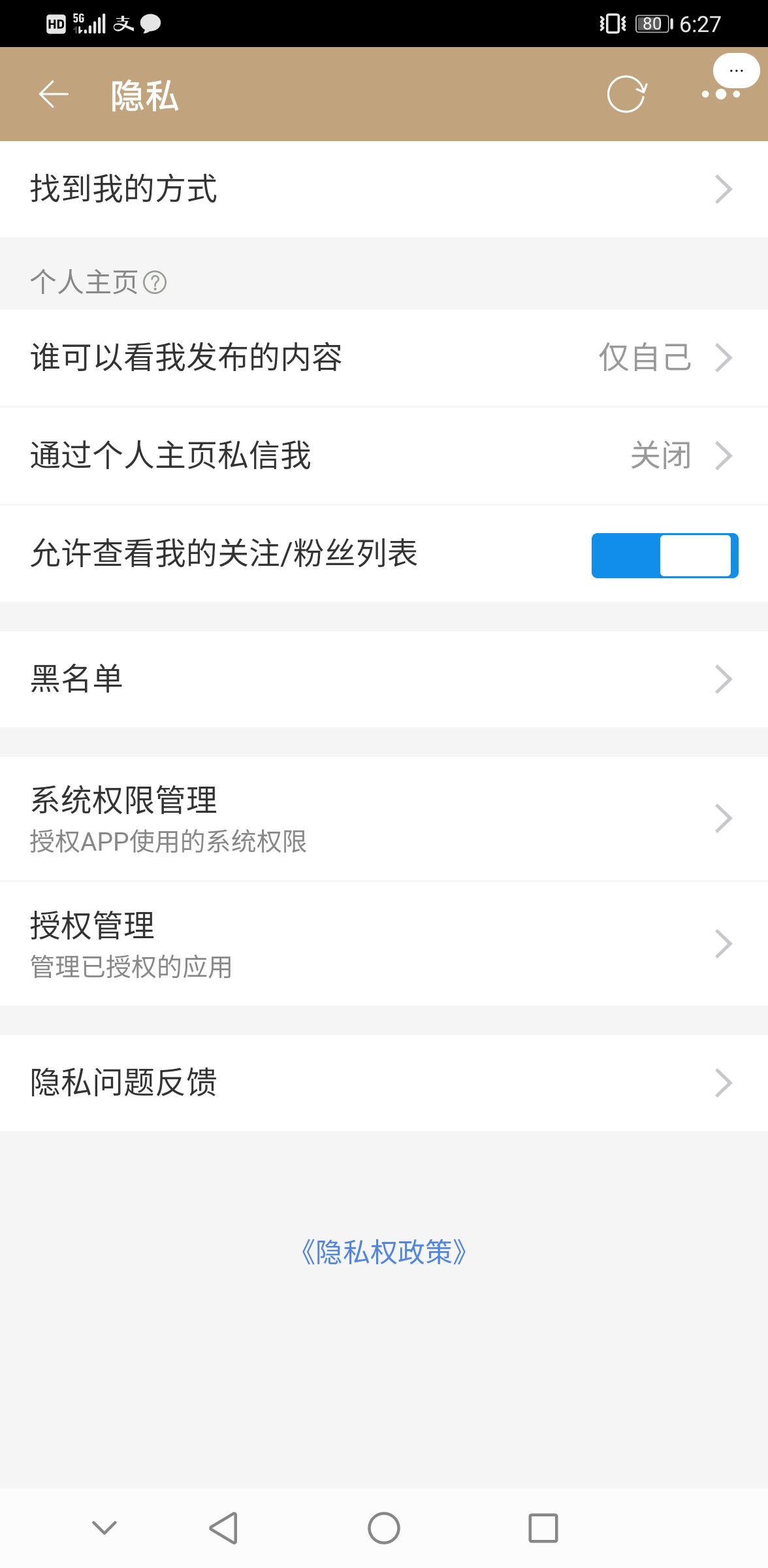The width and height of the screenshot is (768, 1568).
Task: Open the 黑名单 list
Action: point(383,679)
